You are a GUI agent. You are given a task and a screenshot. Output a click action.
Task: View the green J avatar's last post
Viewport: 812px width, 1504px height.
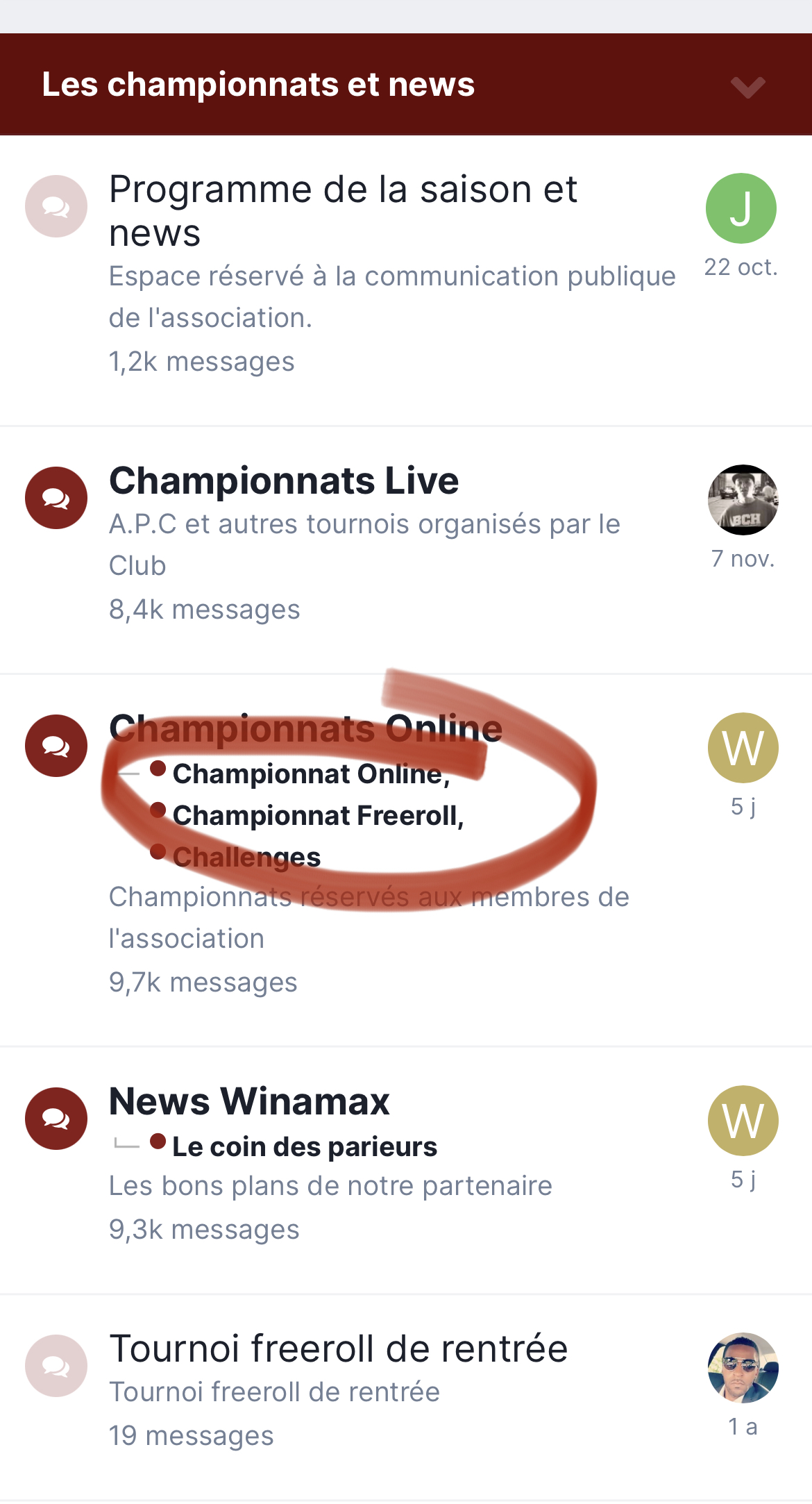click(x=741, y=208)
